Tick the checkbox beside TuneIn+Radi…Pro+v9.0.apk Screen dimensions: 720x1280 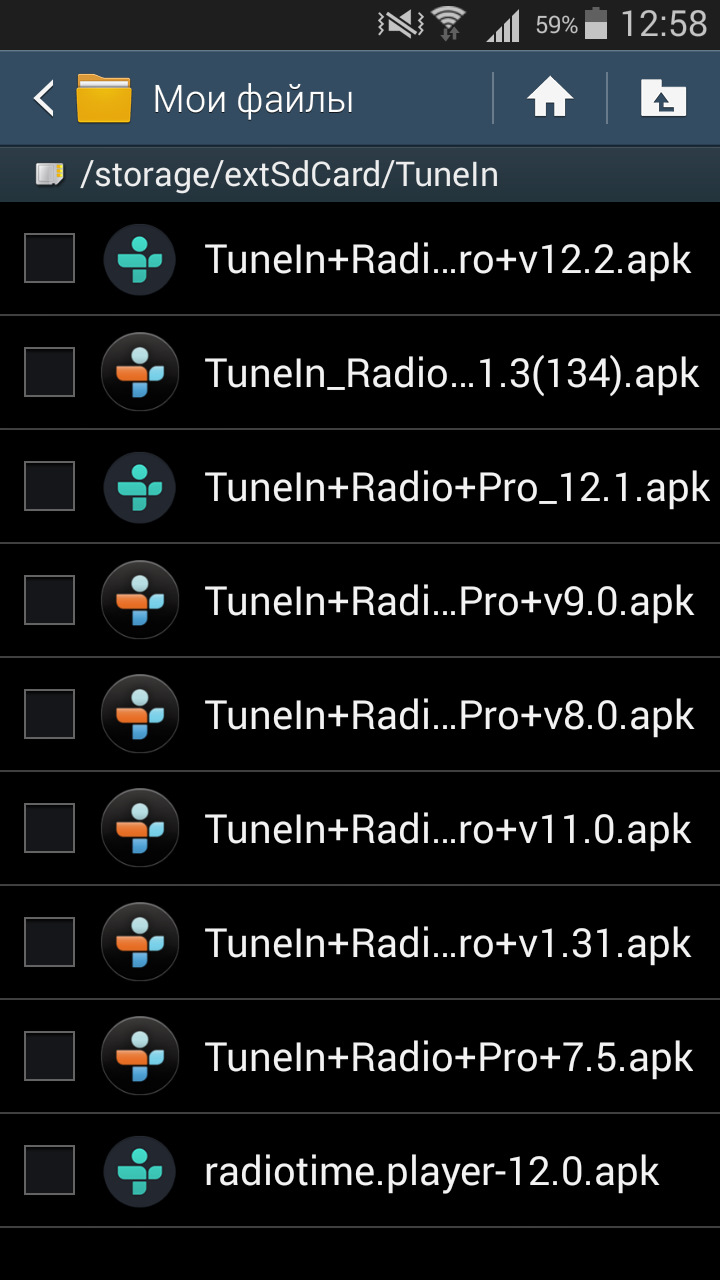click(49, 600)
